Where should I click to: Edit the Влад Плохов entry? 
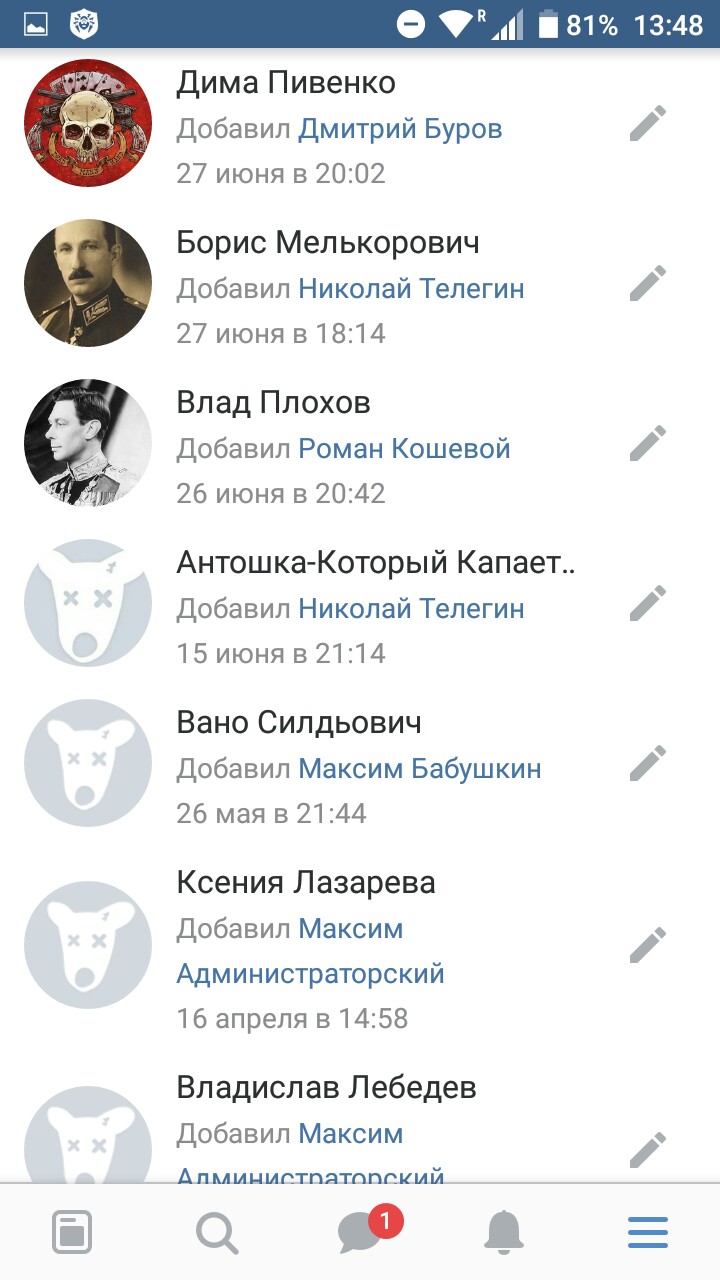click(648, 443)
